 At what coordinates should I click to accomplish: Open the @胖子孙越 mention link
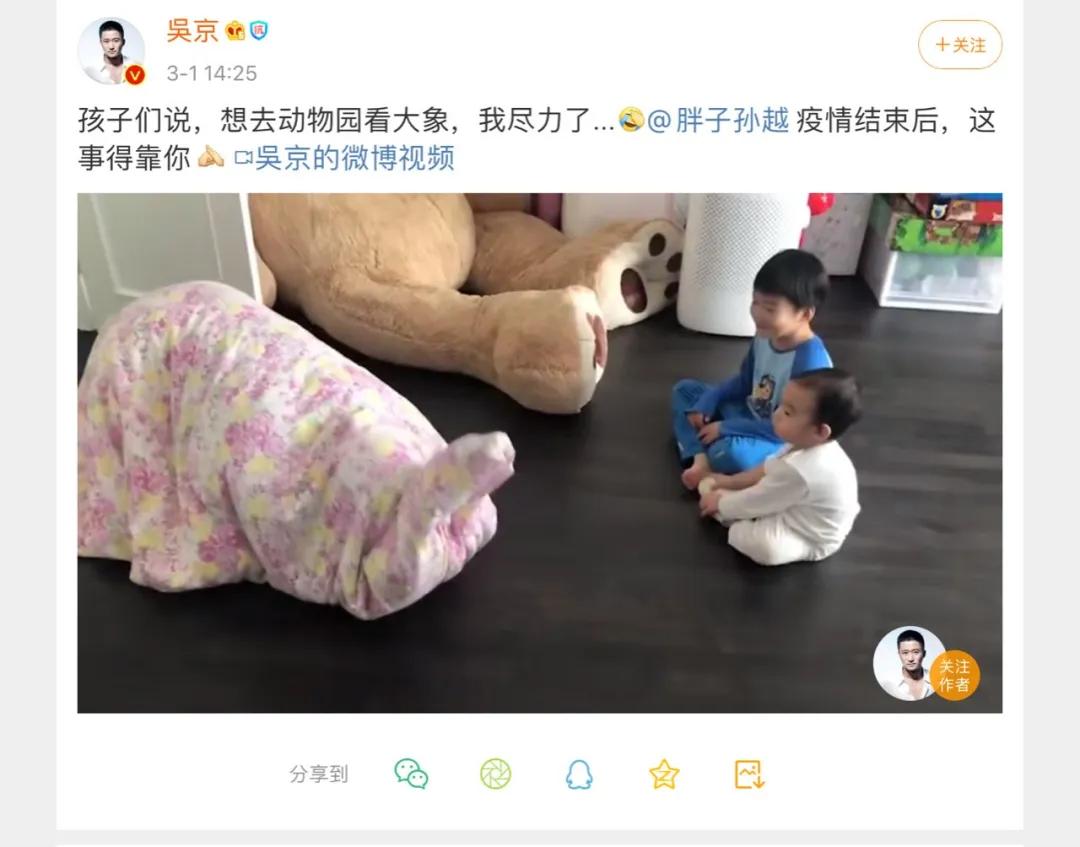(x=718, y=121)
